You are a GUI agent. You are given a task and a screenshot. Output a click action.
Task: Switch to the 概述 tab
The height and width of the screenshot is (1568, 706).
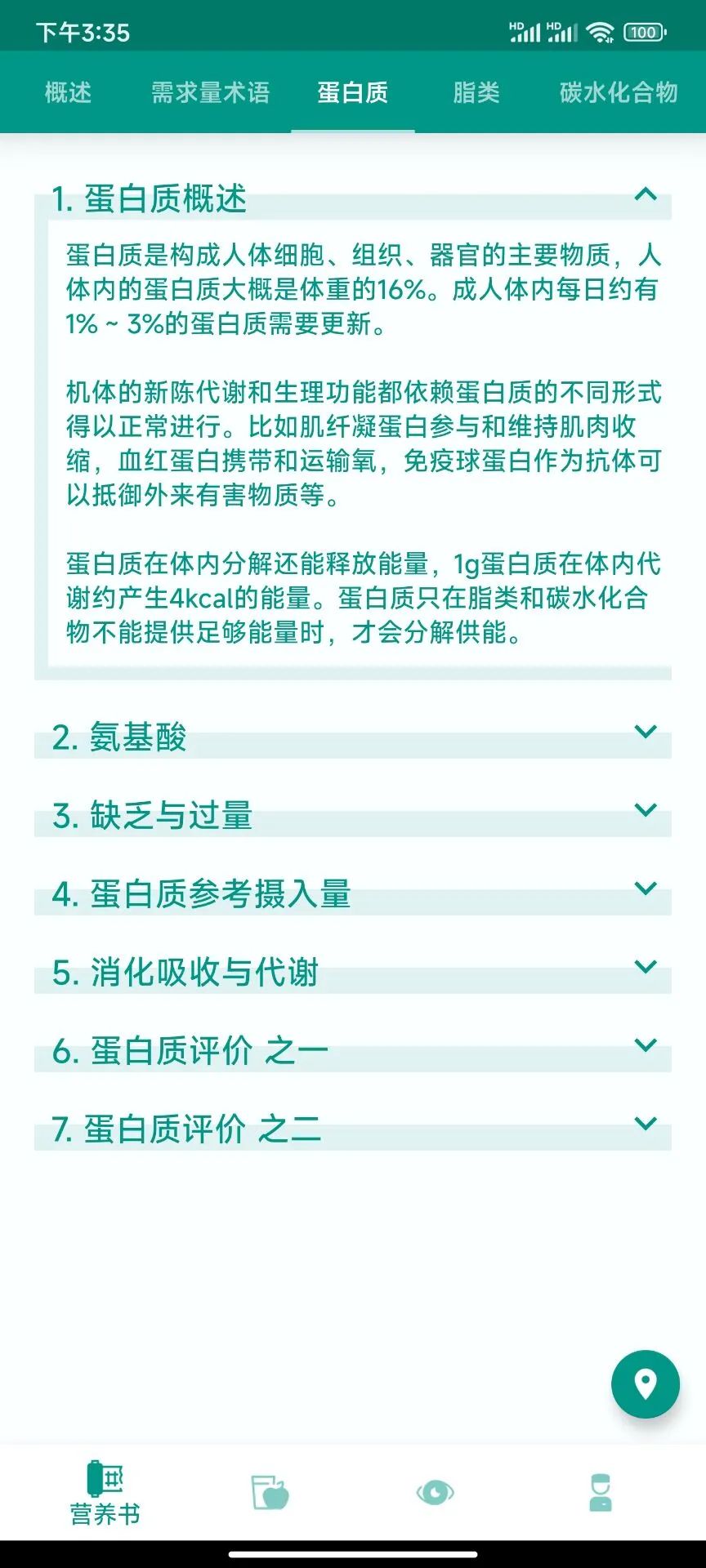[68, 93]
